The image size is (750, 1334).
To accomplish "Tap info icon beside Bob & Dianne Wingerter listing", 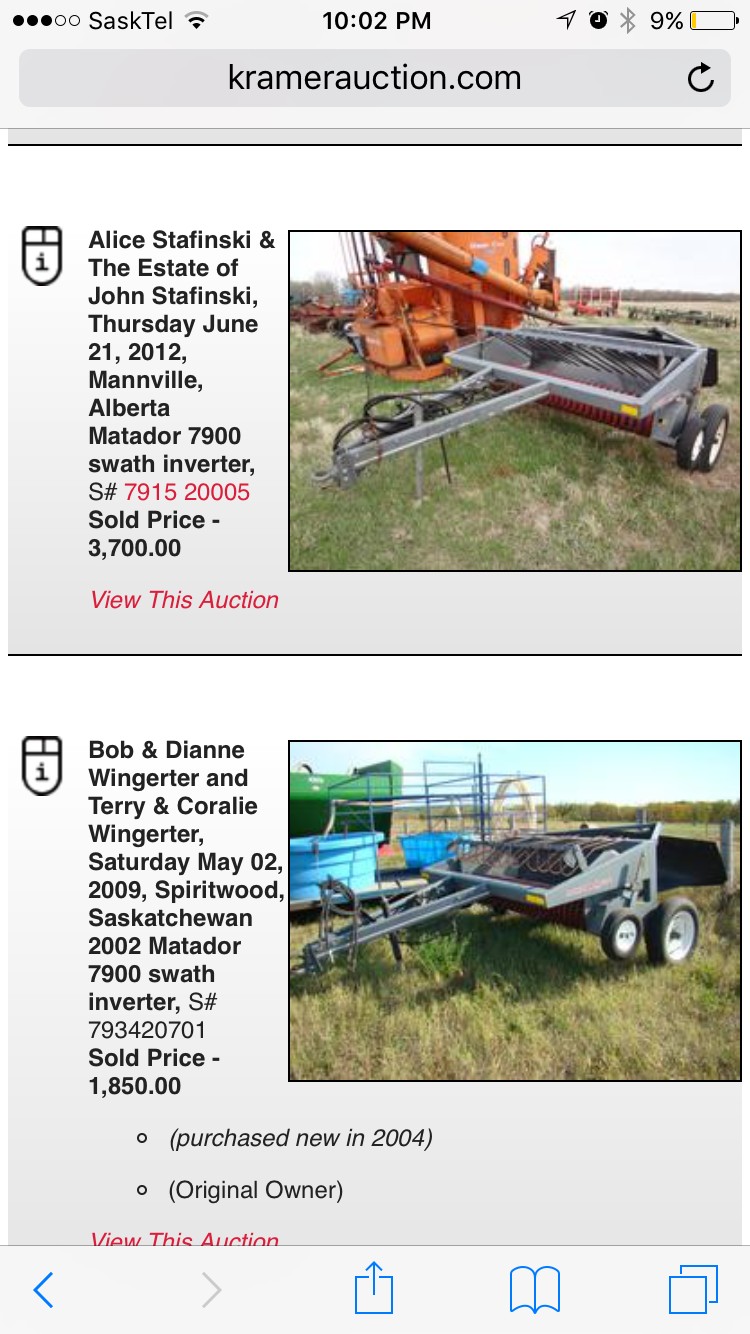I will click(x=42, y=766).
